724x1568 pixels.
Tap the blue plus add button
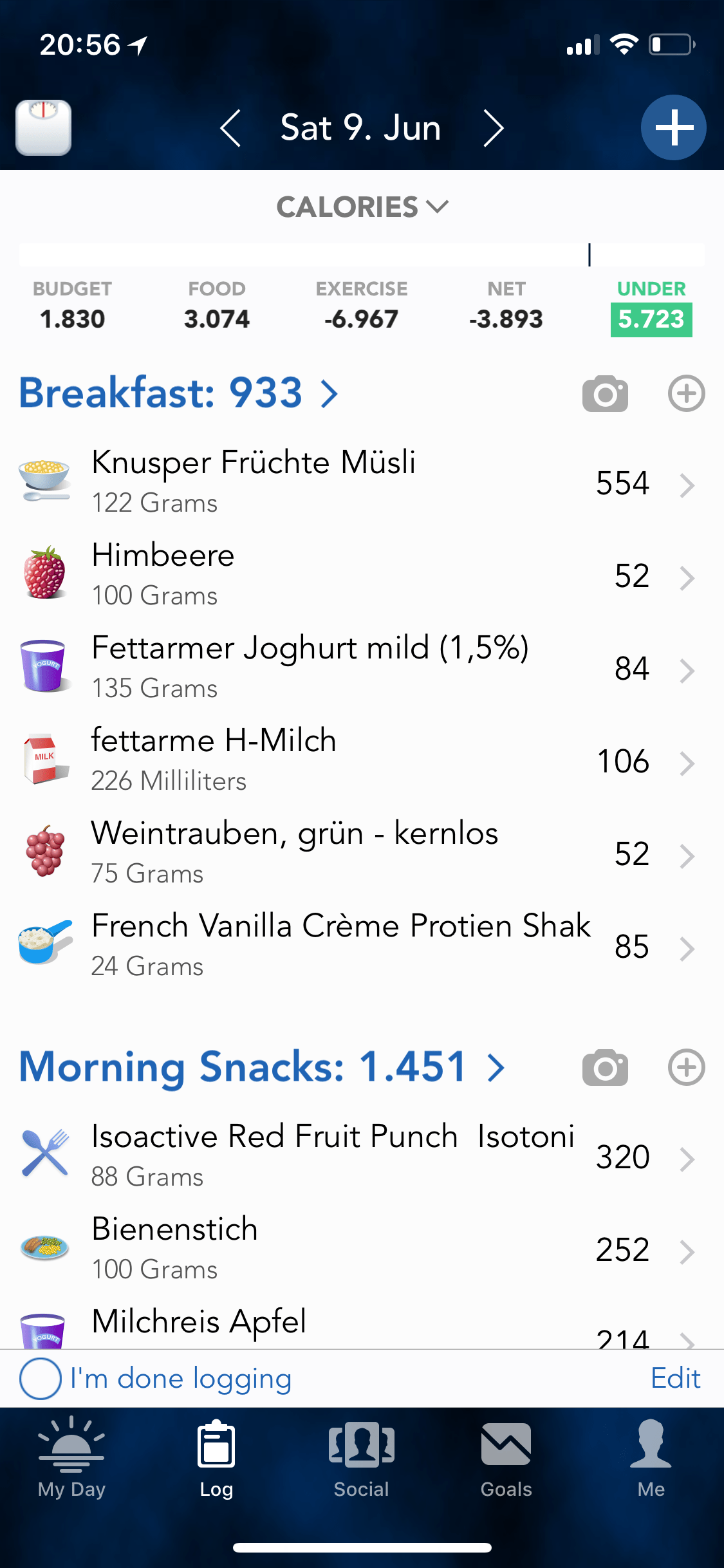[x=673, y=127]
